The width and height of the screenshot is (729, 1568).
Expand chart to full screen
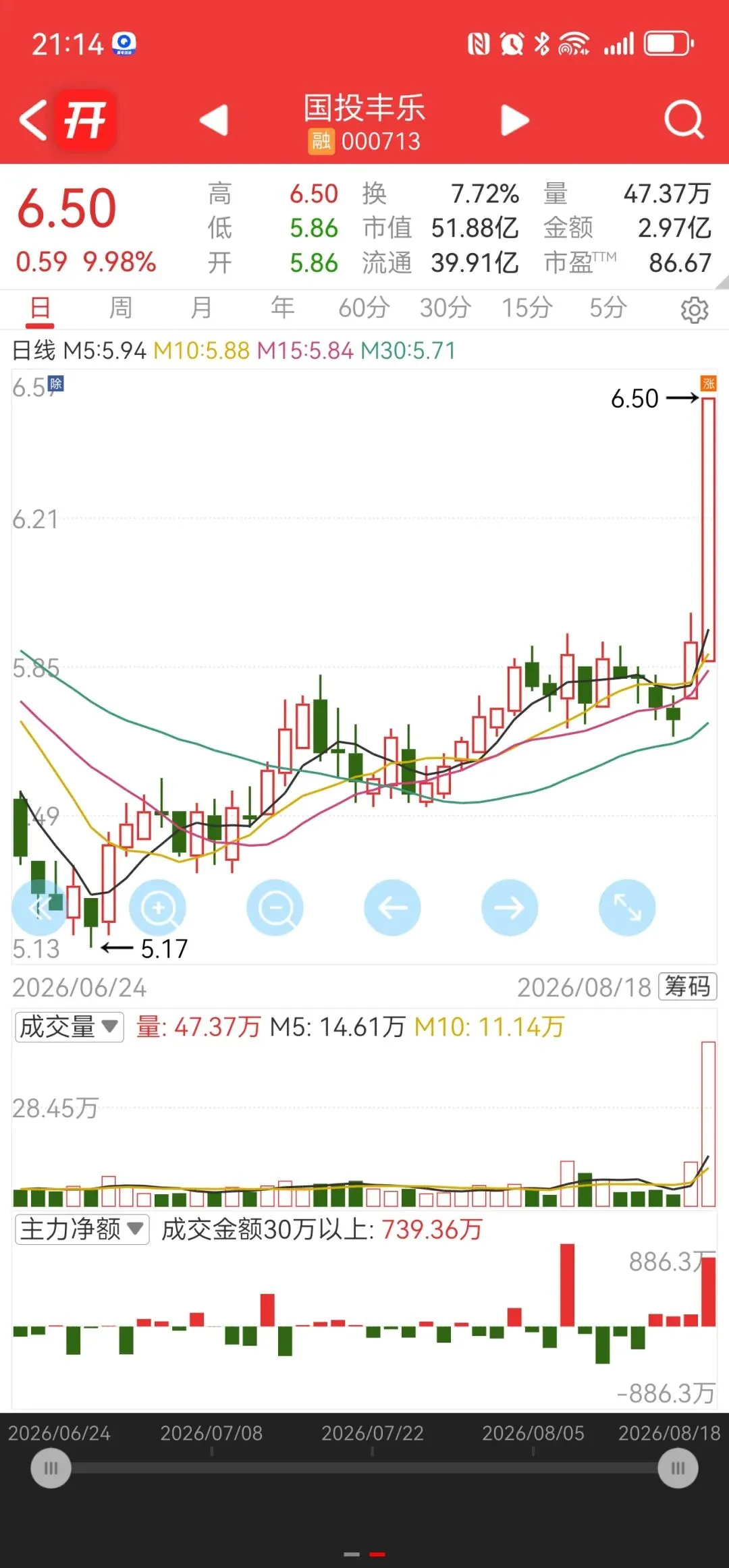pos(627,907)
